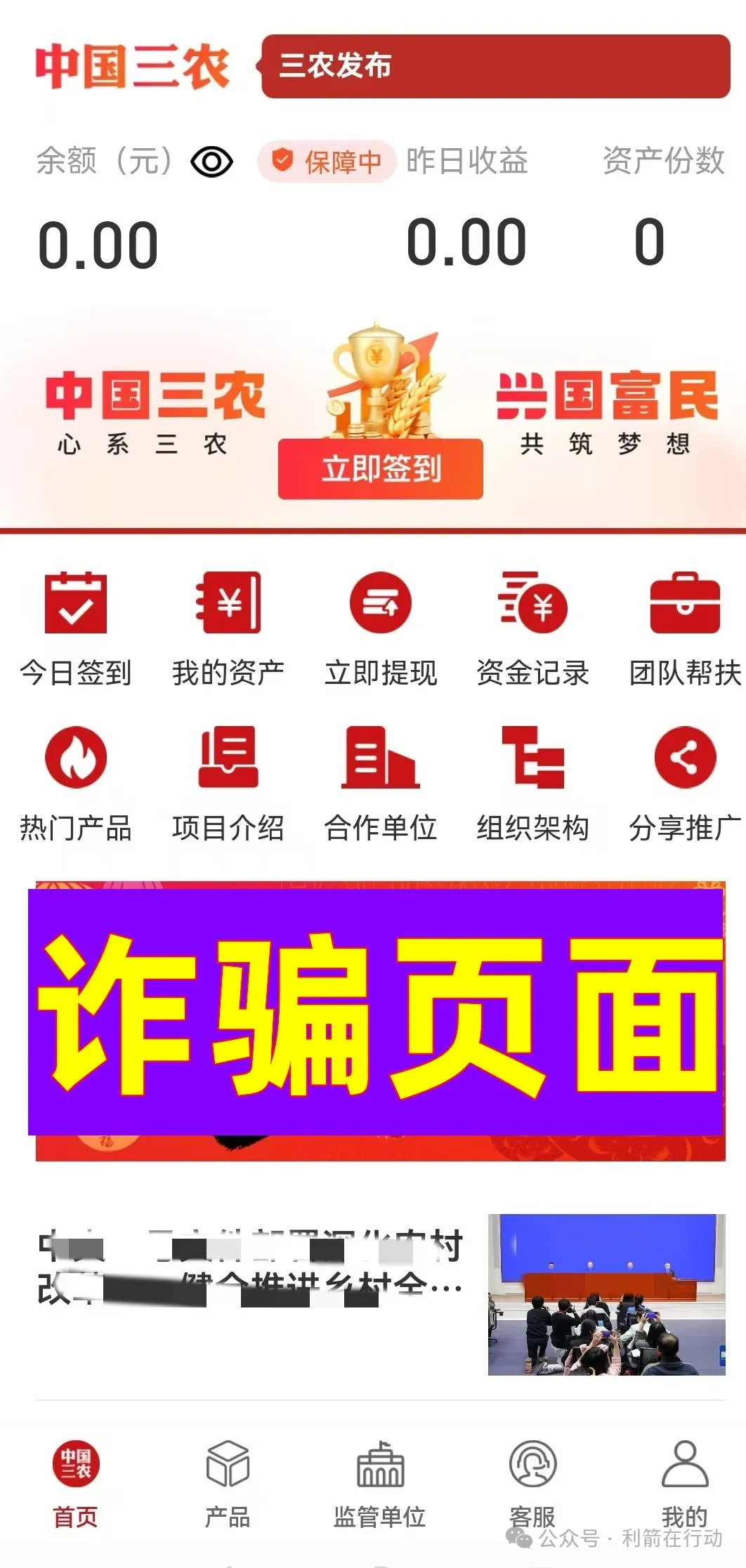Viewport: 746px width, 1568px height.
Task: Open 今日签到 daily check-in
Action: point(76,625)
